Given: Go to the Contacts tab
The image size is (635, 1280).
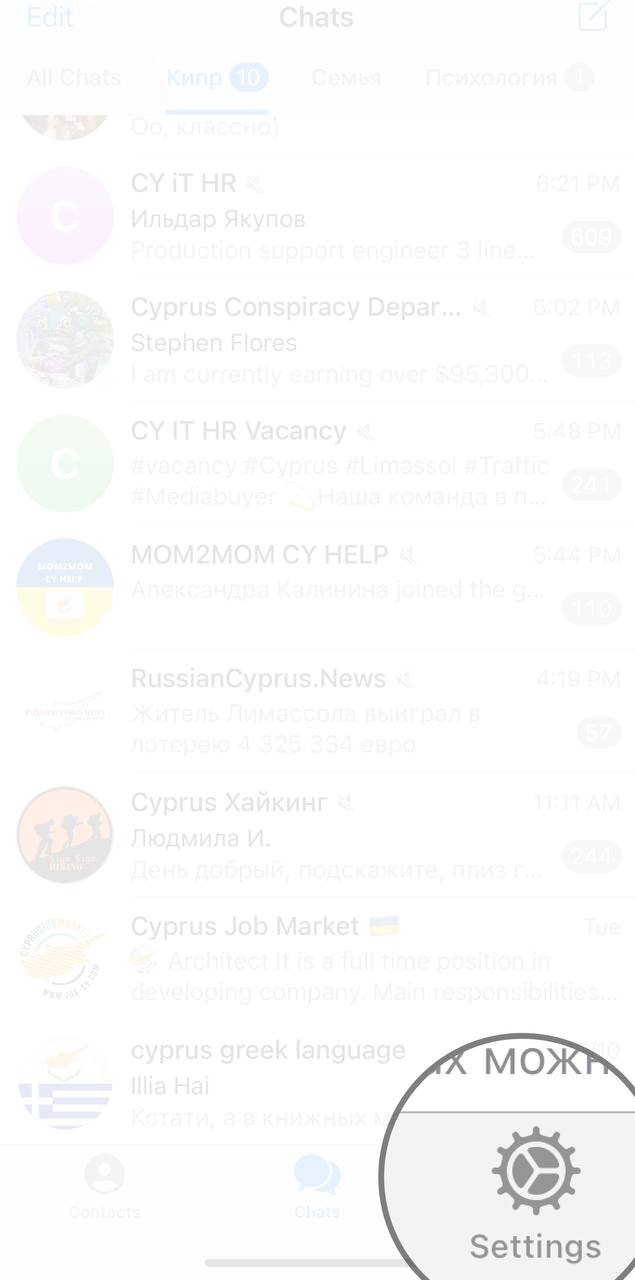Looking at the screenshot, I should click(104, 1186).
